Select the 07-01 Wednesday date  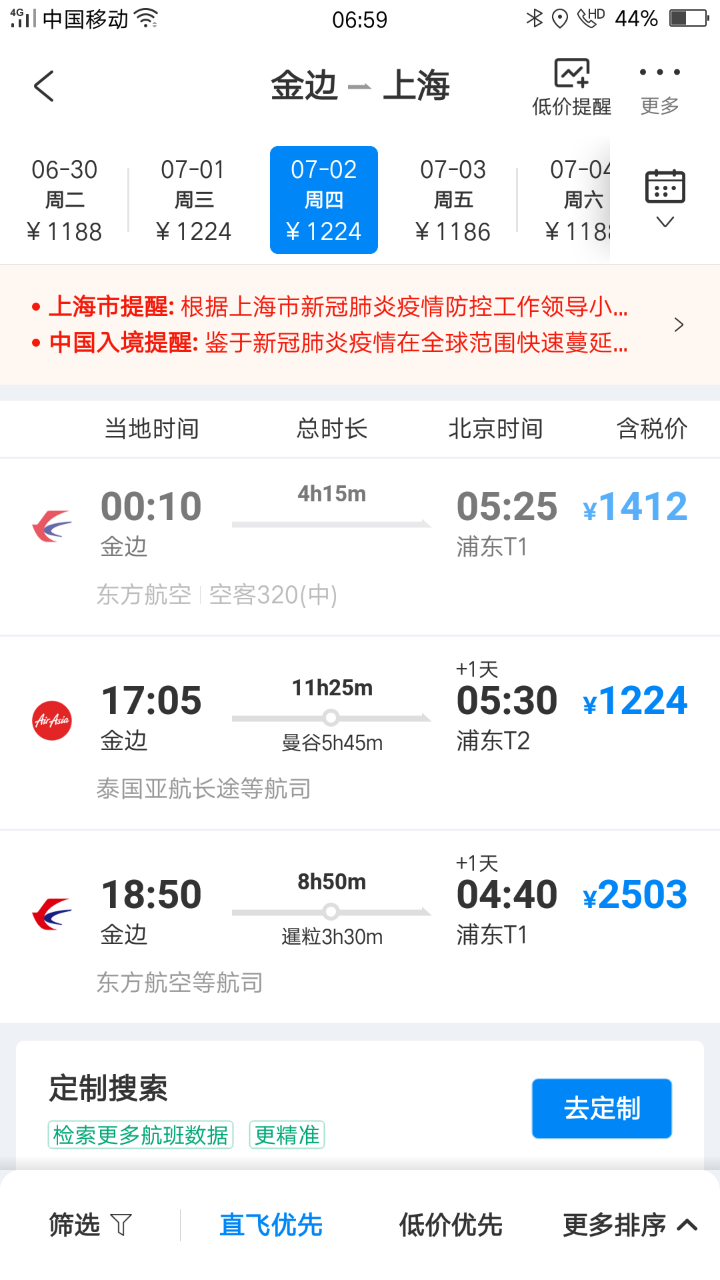point(194,201)
